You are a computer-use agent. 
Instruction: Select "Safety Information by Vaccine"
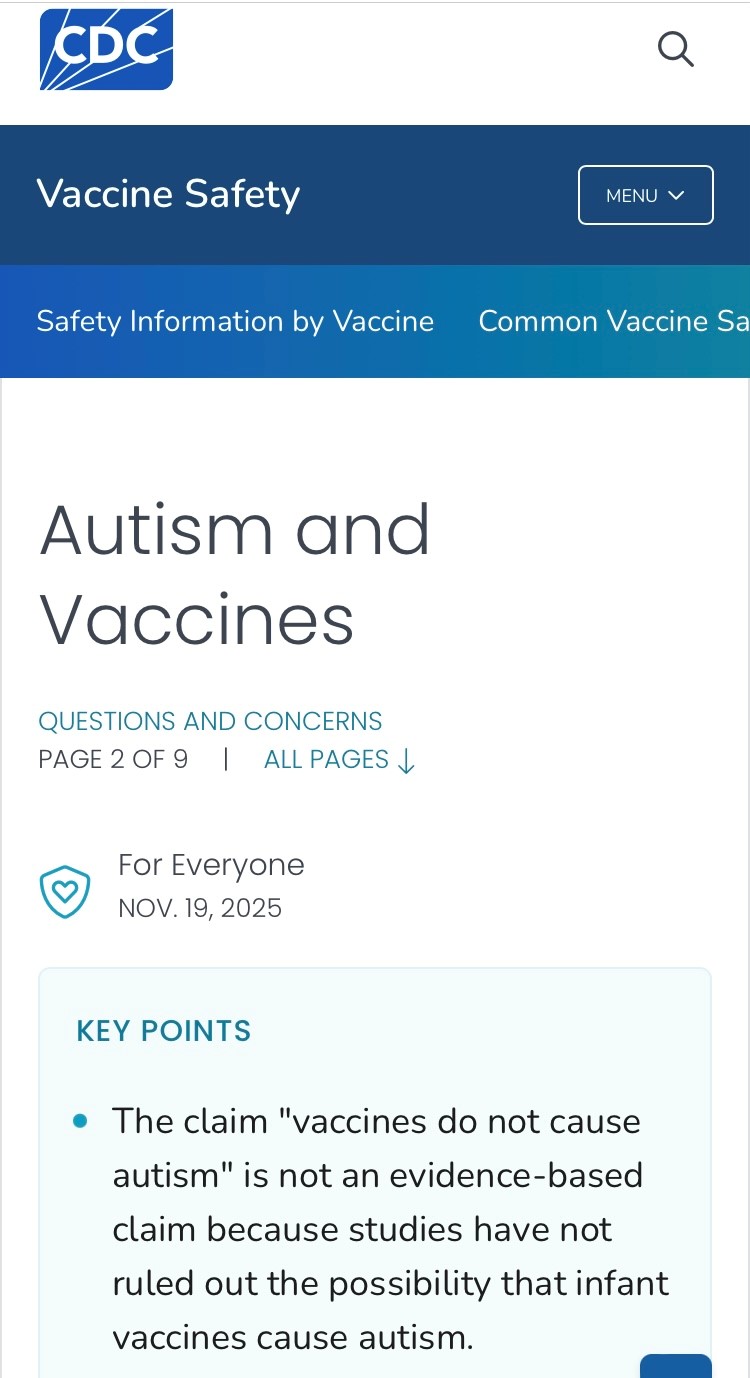(x=235, y=321)
